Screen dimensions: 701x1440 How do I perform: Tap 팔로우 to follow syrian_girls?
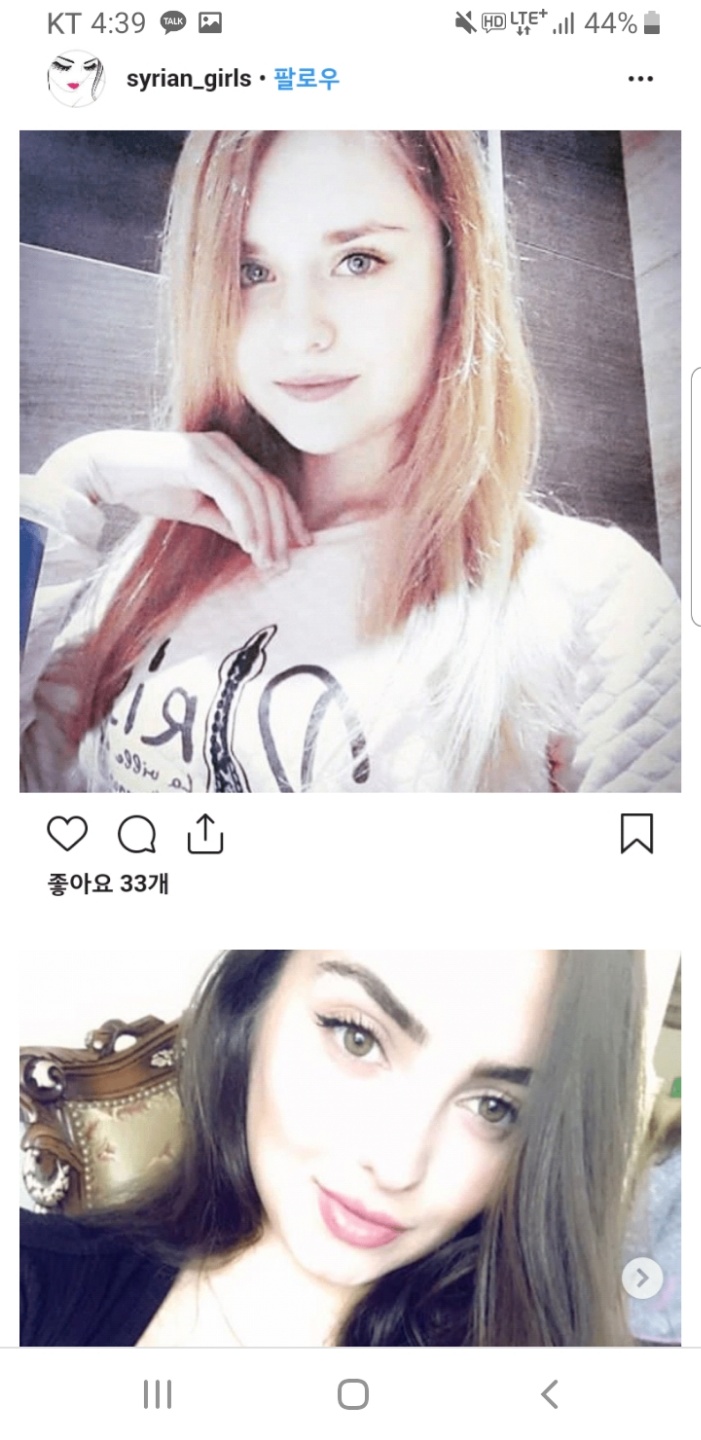point(306,80)
